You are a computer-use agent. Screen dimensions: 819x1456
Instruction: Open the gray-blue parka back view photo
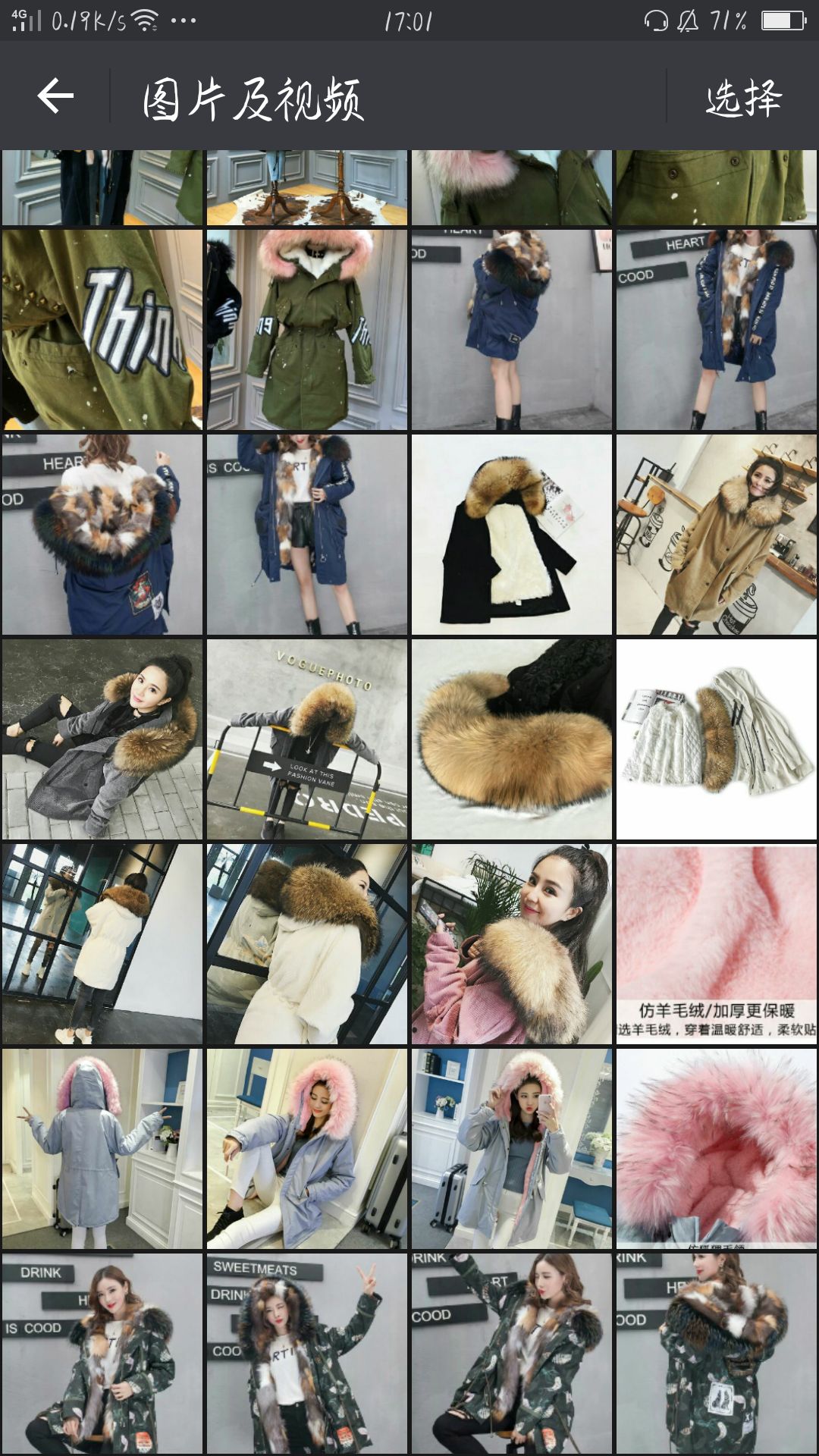[102, 1149]
